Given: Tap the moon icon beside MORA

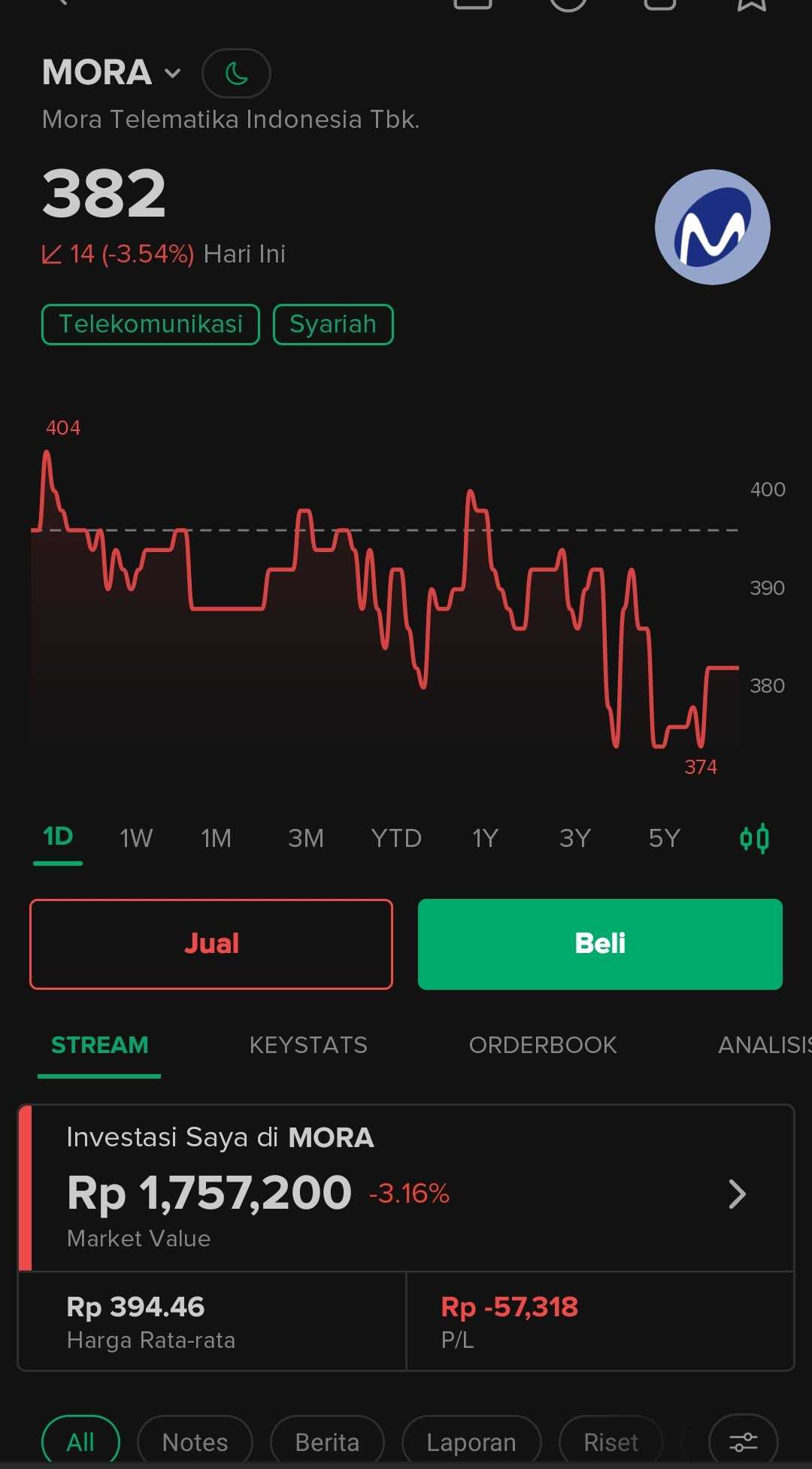Looking at the screenshot, I should [x=236, y=73].
